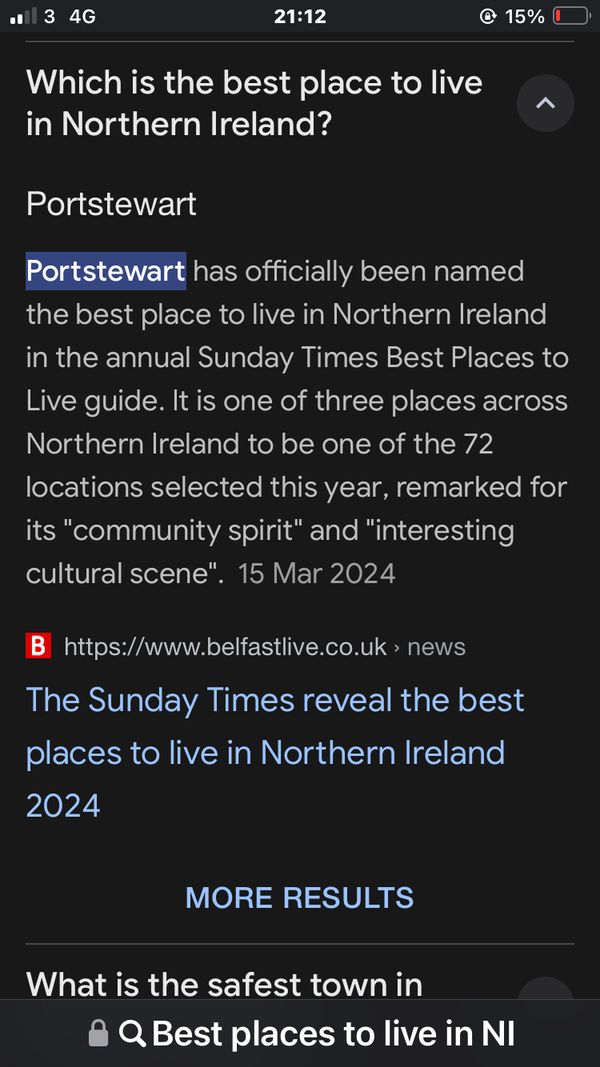Collapse the best place to live question

[x=545, y=103]
